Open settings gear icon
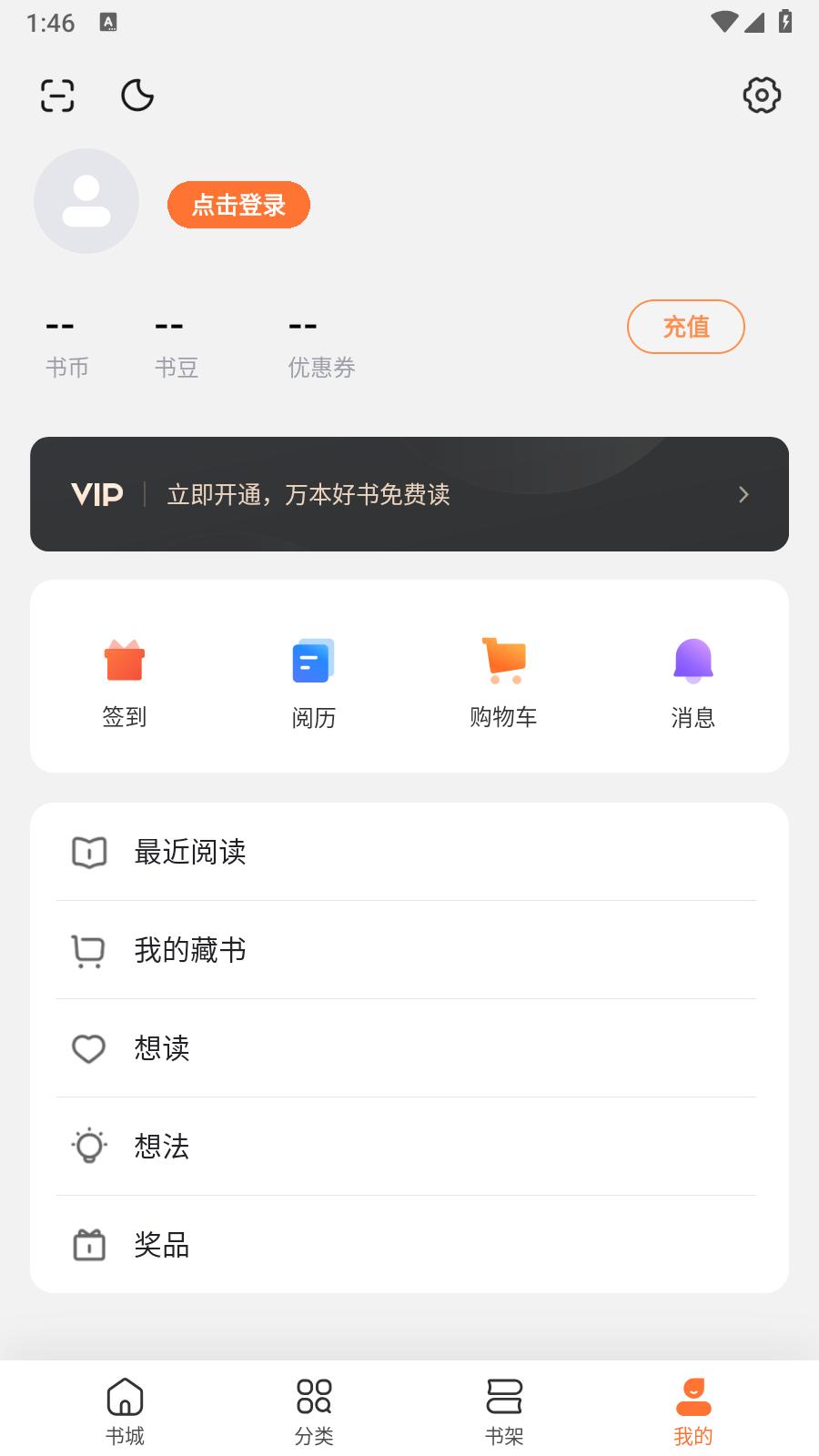 (x=762, y=95)
